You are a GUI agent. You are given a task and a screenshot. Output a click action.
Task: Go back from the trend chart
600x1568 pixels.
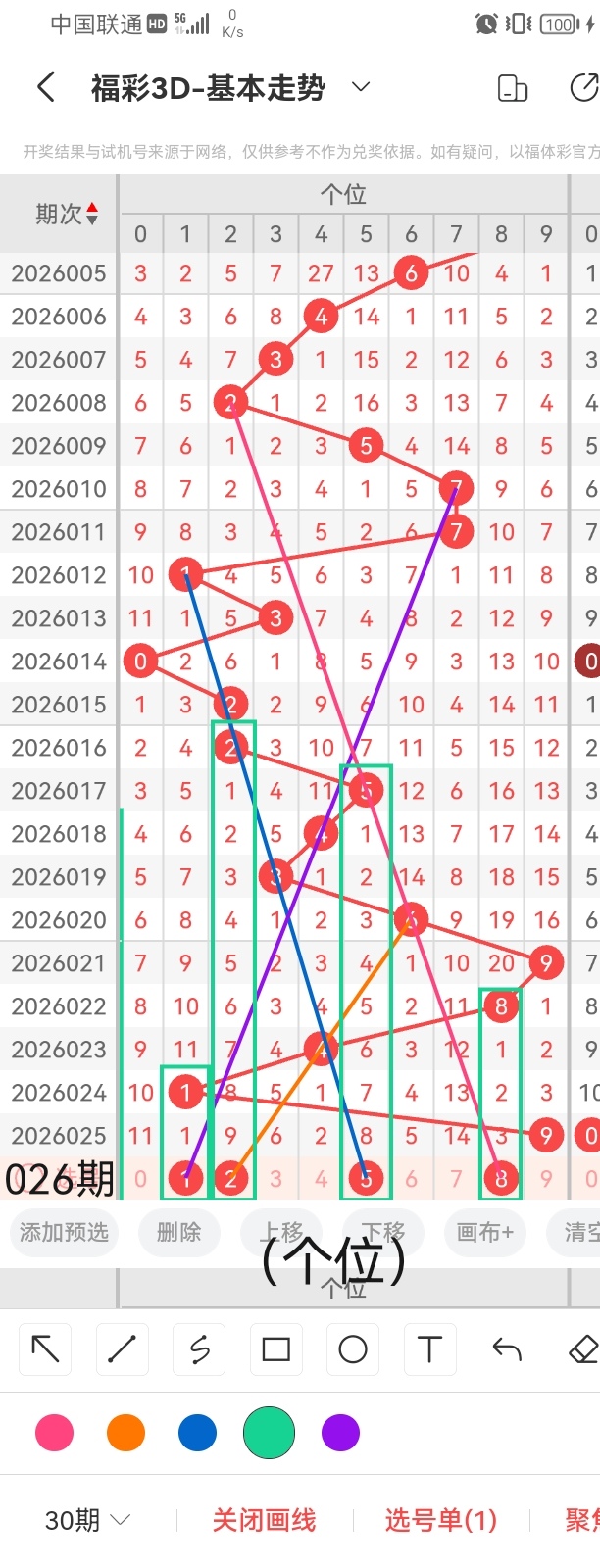45,87
